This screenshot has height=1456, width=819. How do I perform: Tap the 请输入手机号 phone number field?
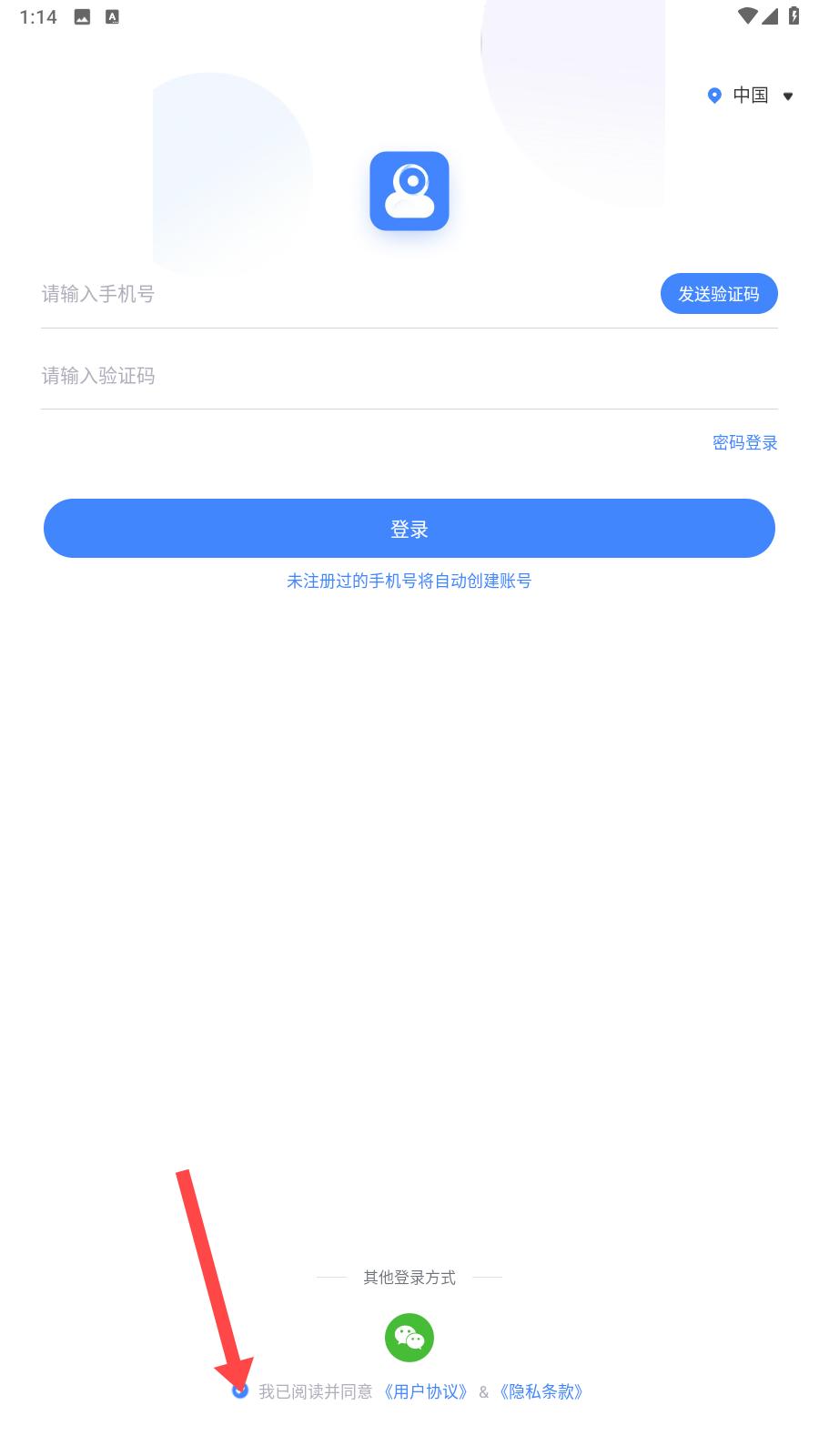point(346,294)
